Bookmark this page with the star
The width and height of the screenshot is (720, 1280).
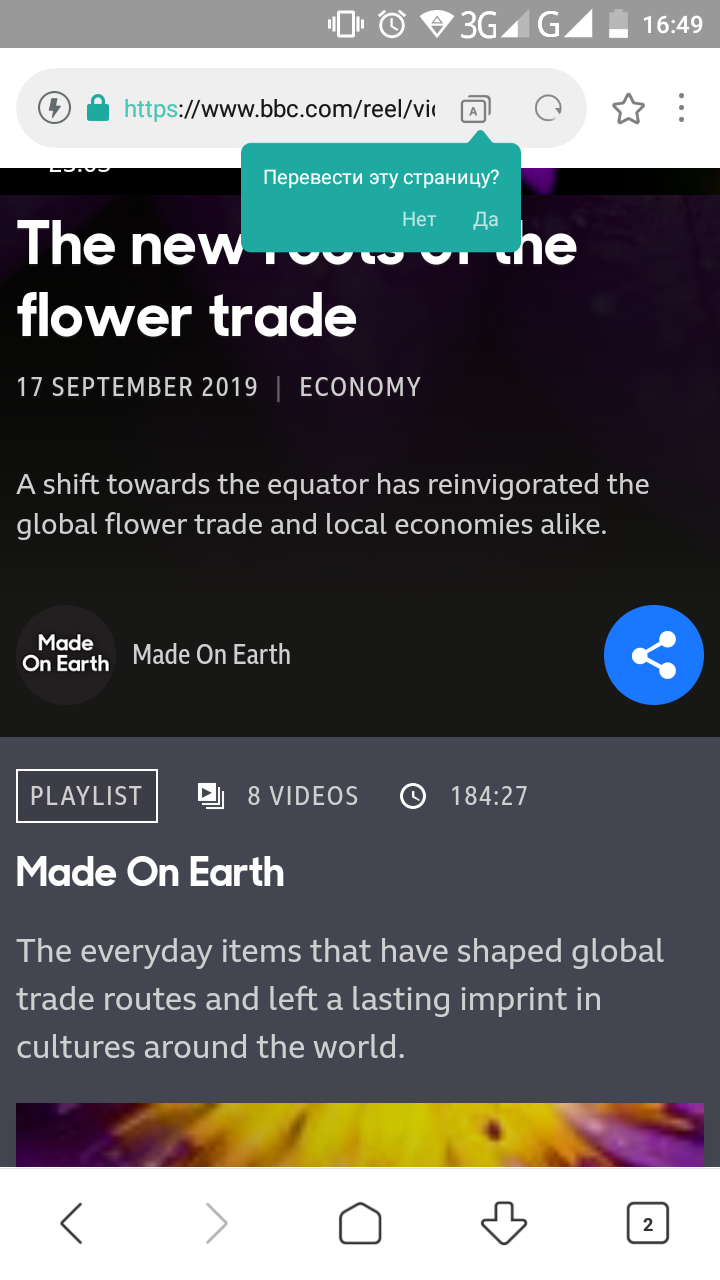coord(628,108)
